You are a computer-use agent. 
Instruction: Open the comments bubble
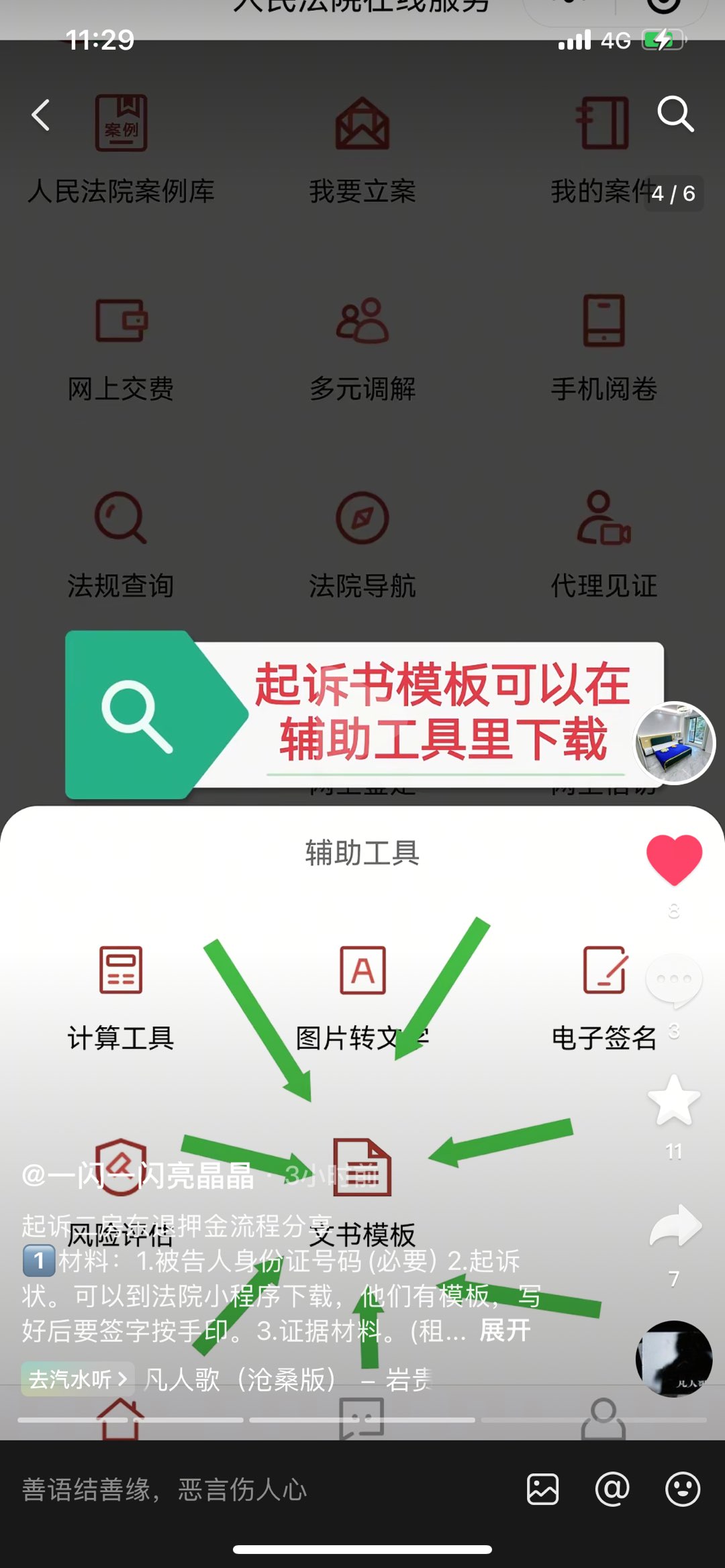point(674,981)
